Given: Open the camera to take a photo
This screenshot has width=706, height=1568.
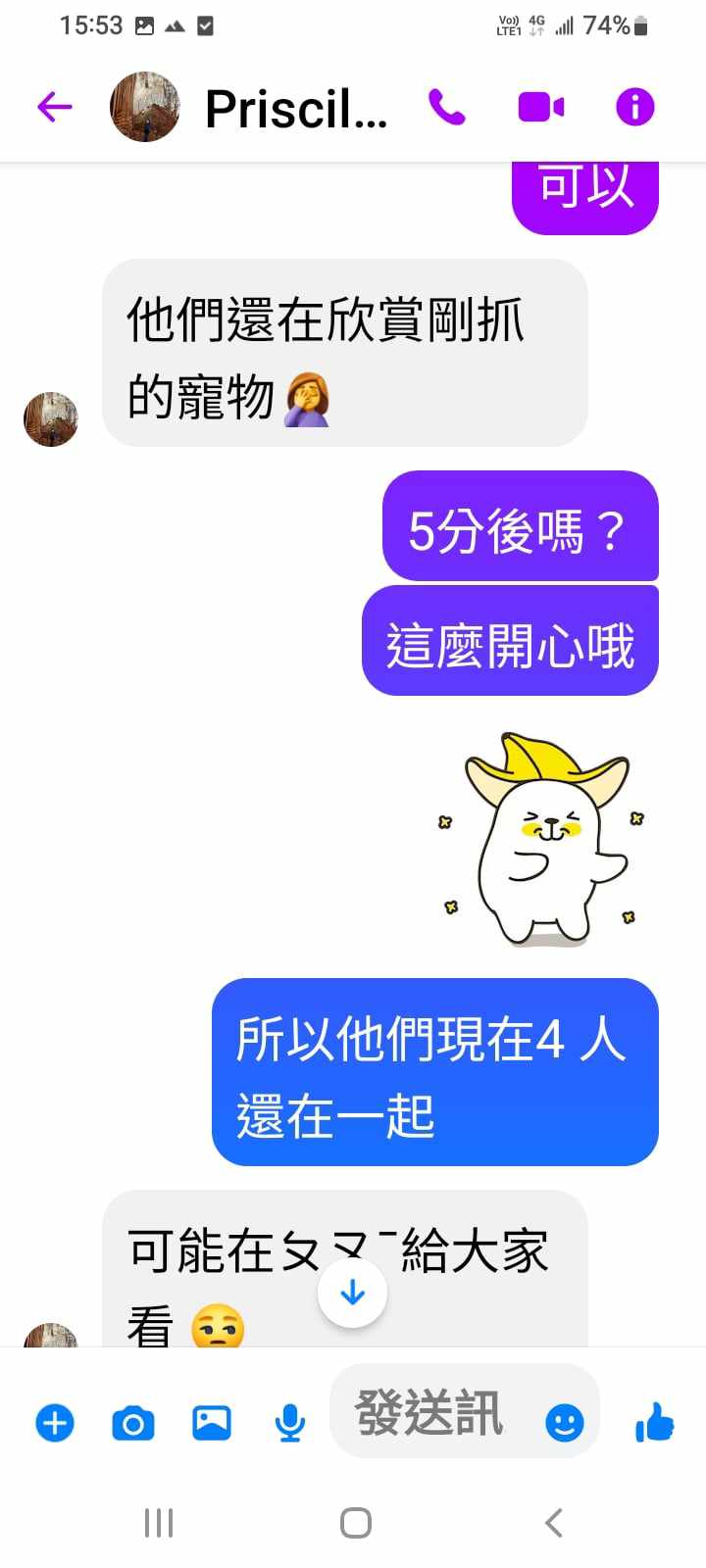Looking at the screenshot, I should point(133,1423).
